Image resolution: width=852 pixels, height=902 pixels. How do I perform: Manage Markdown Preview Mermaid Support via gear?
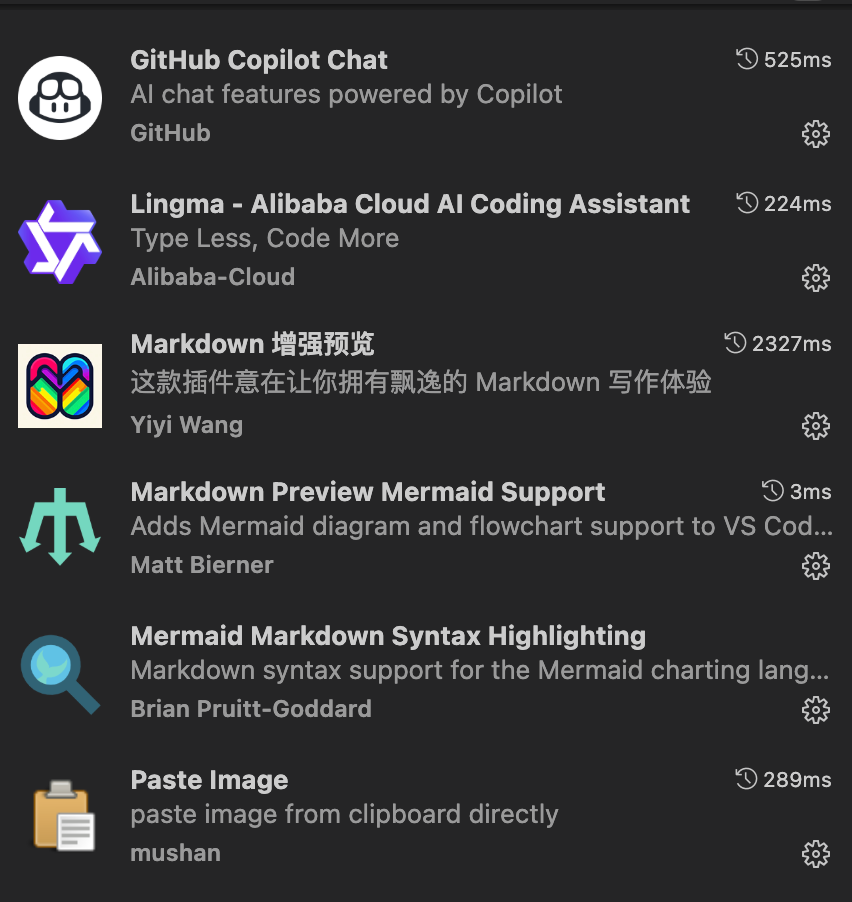(816, 566)
